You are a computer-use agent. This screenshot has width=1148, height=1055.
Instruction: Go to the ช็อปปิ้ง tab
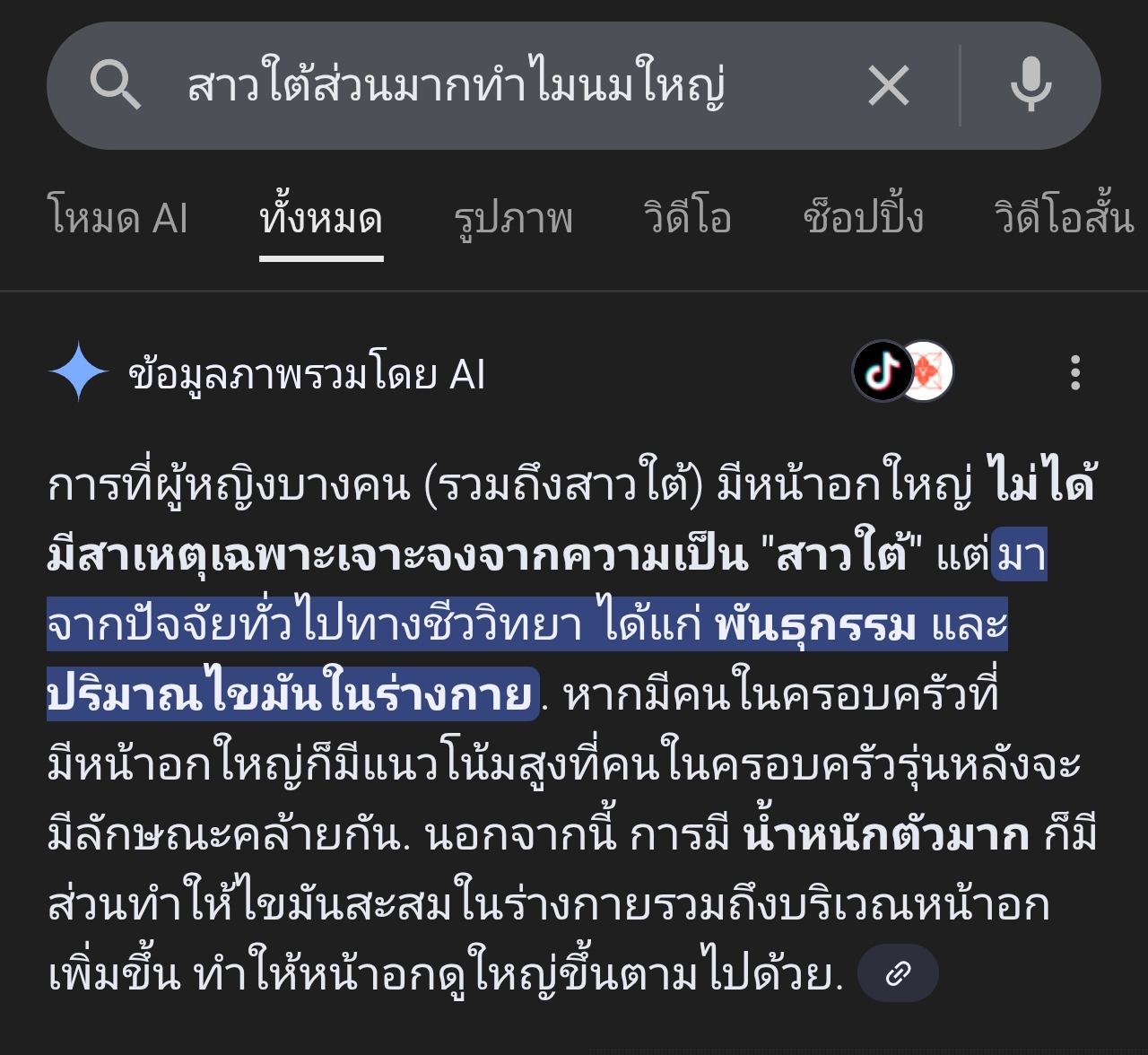tap(863, 218)
